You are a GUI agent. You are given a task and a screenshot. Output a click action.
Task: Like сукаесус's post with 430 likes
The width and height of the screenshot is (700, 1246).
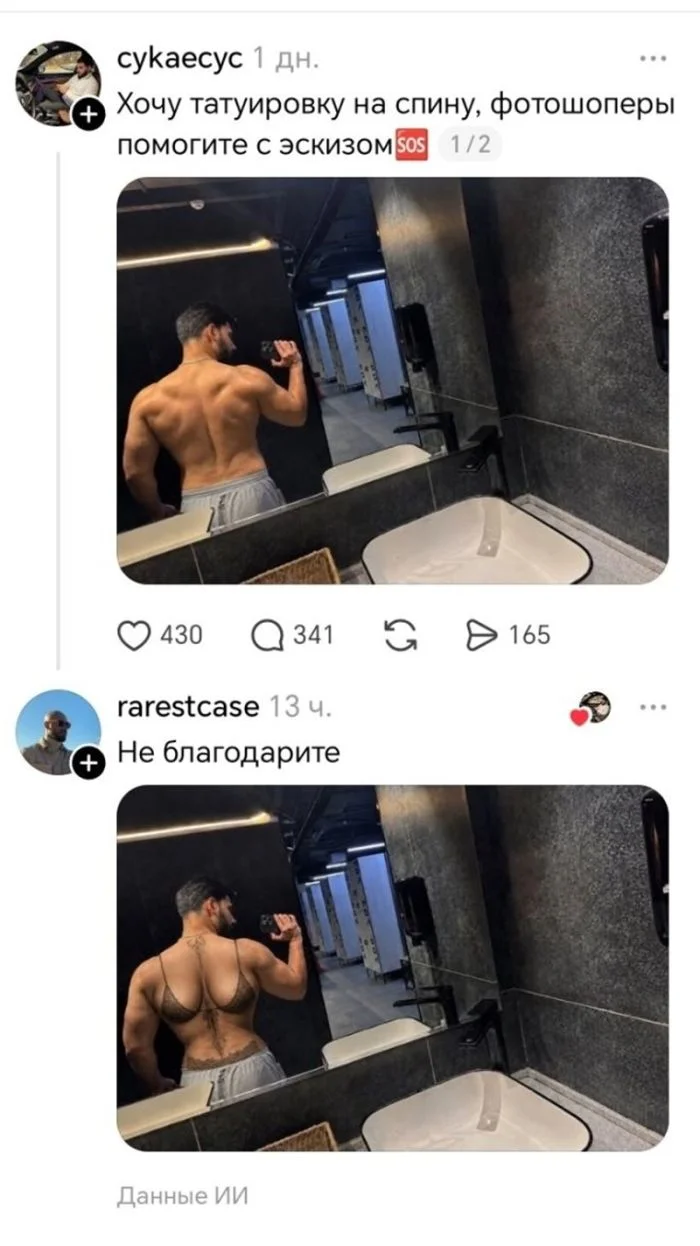(160, 635)
